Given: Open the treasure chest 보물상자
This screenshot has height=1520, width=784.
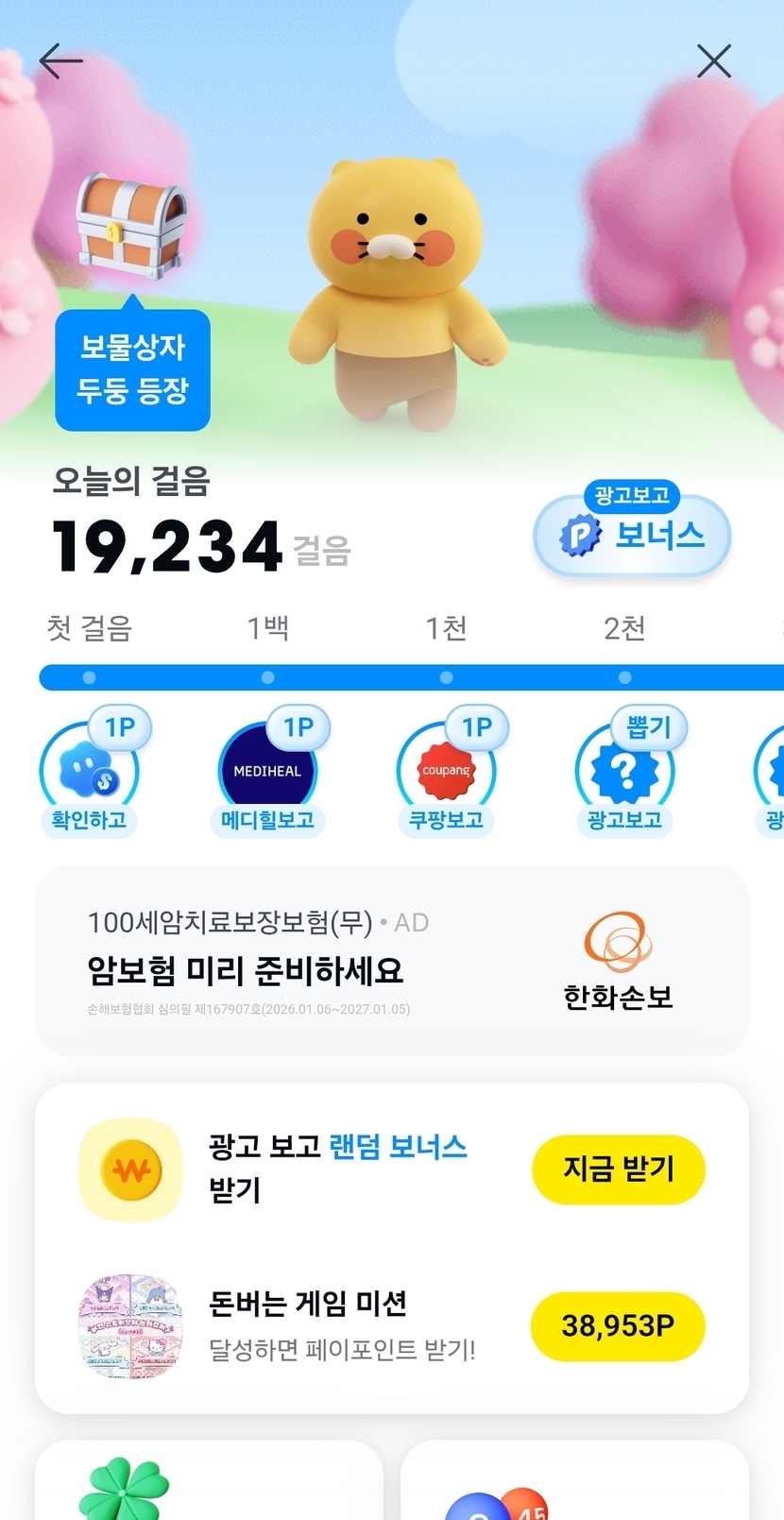Looking at the screenshot, I should [x=131, y=226].
